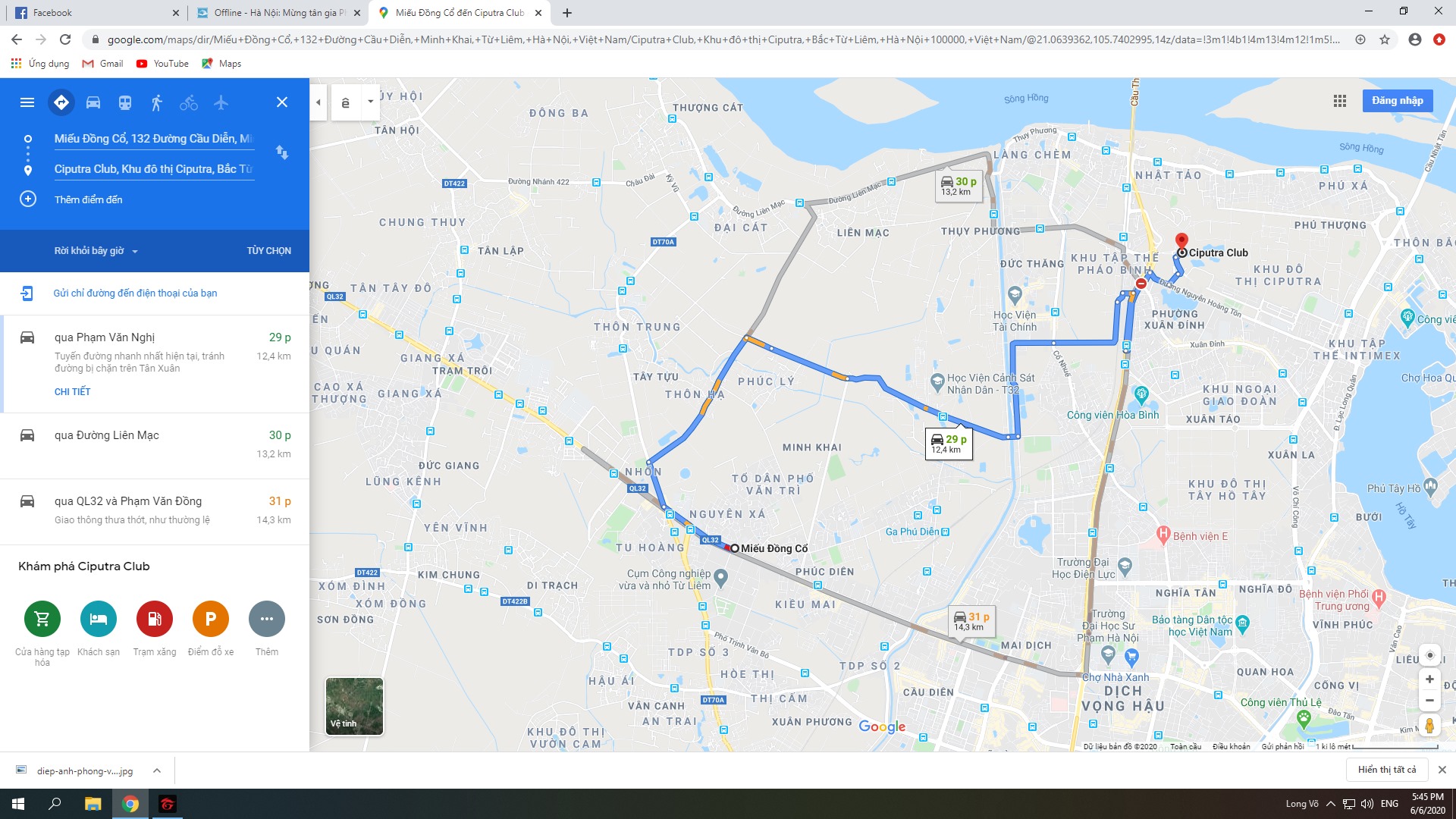Add a destination with Thêm điểm đến

click(x=88, y=199)
